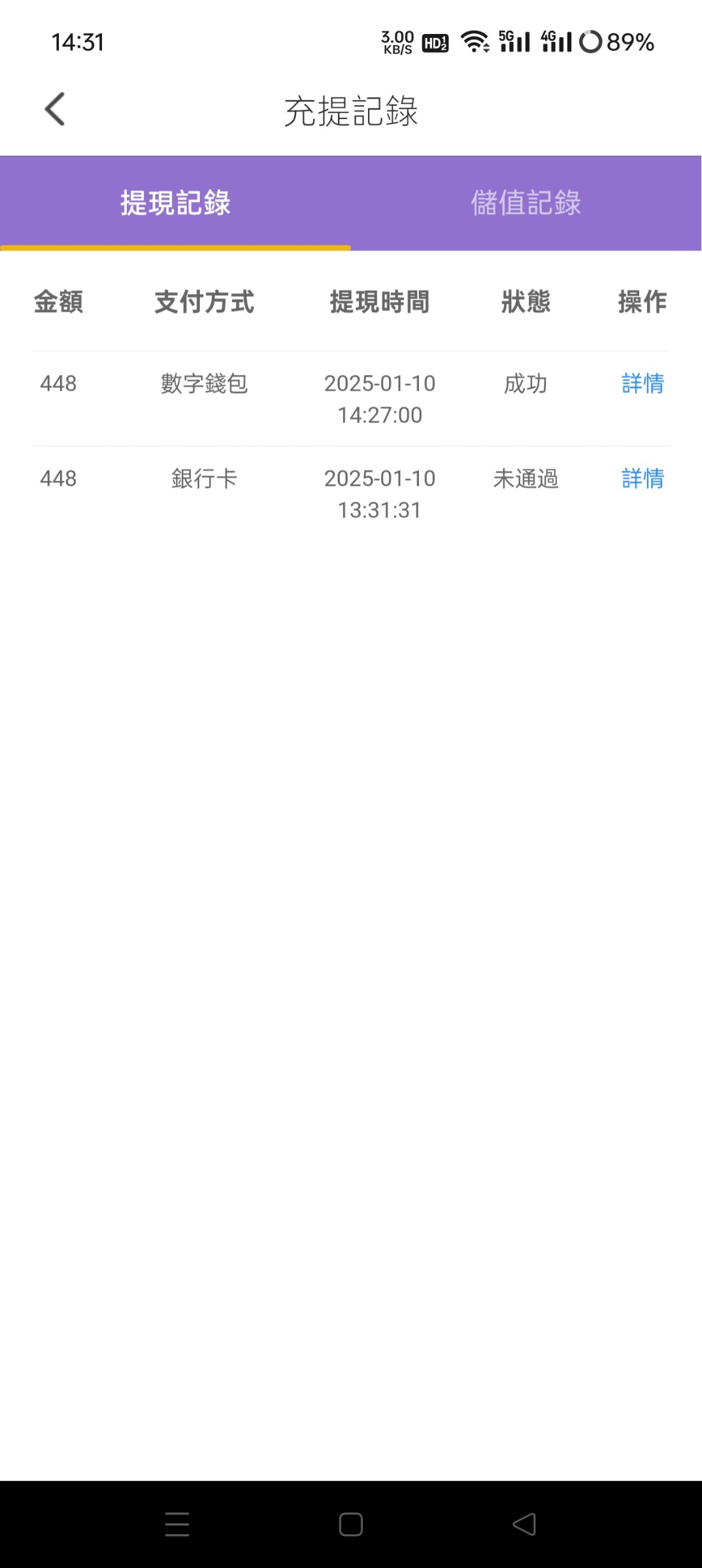Tap the system home button
The image size is (702, 1568).
[x=351, y=1524]
